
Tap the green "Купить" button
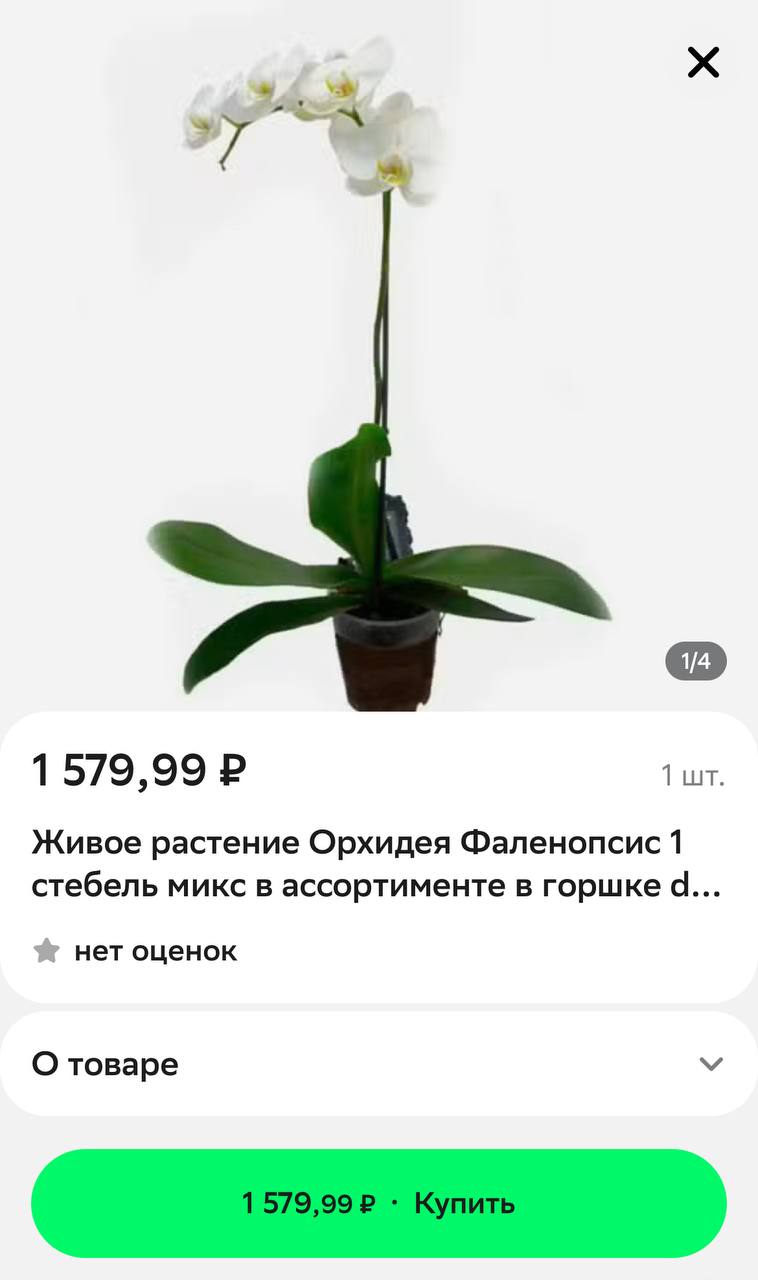379,1203
